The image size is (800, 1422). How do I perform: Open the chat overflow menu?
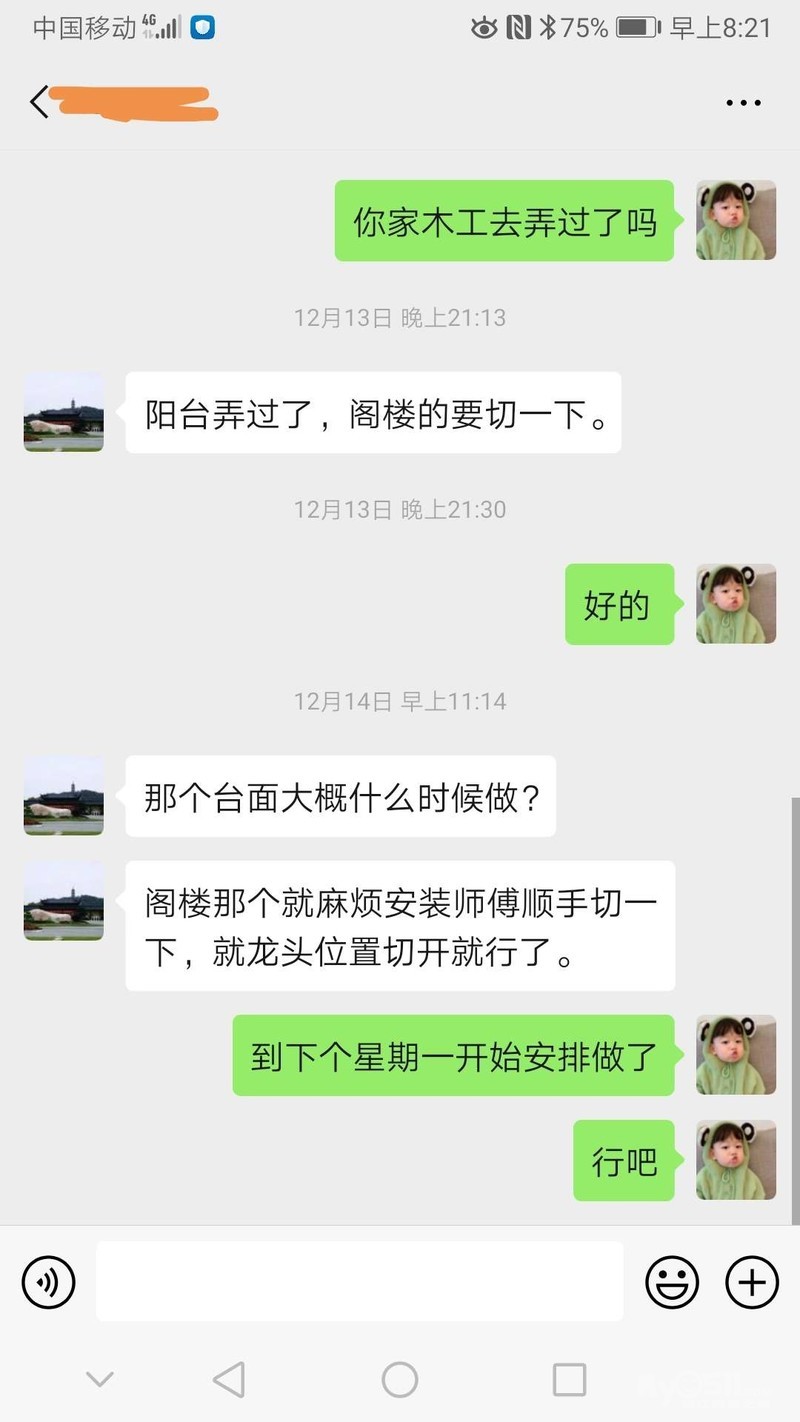point(743,103)
